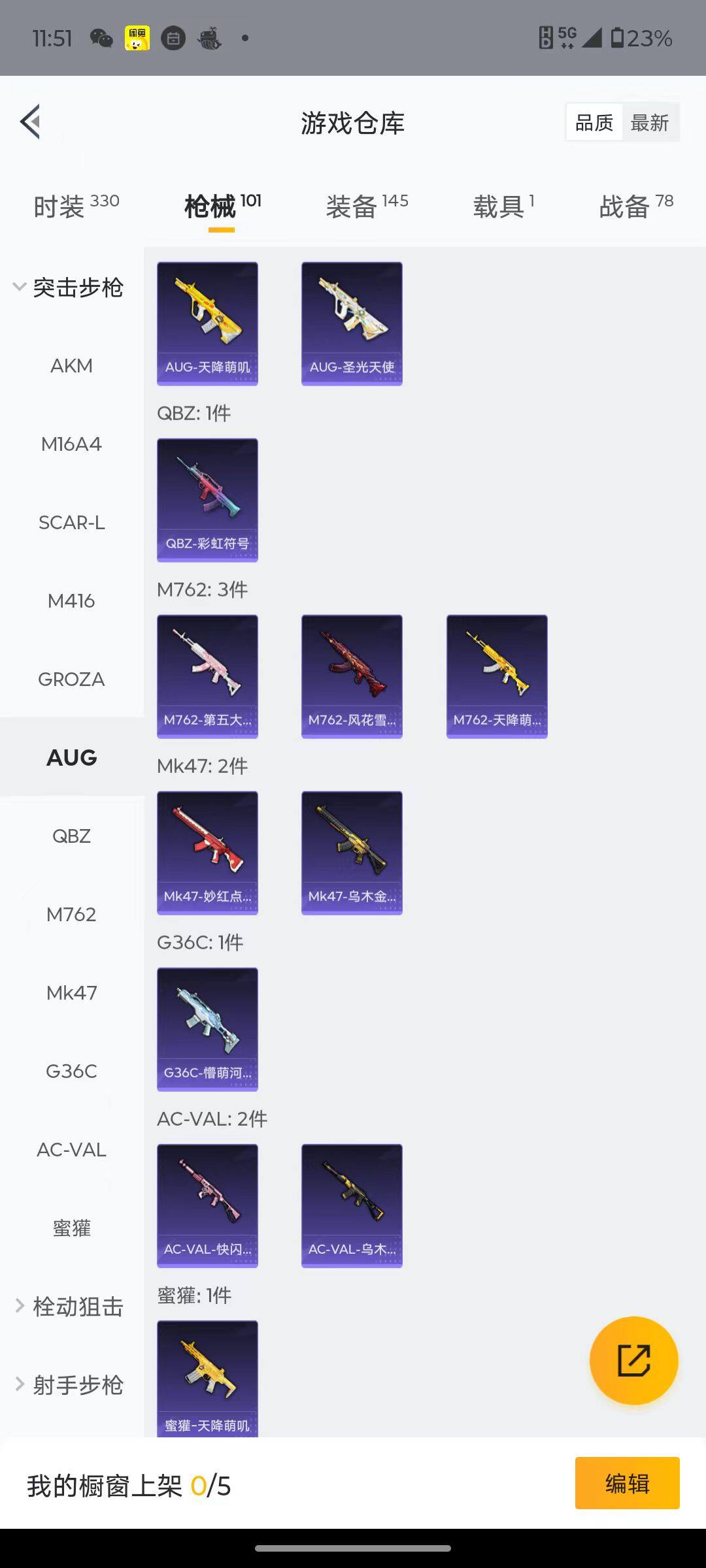Screen dimensions: 706x1568
Task: Open the AUG-圣光天使 skin
Action: point(352,323)
